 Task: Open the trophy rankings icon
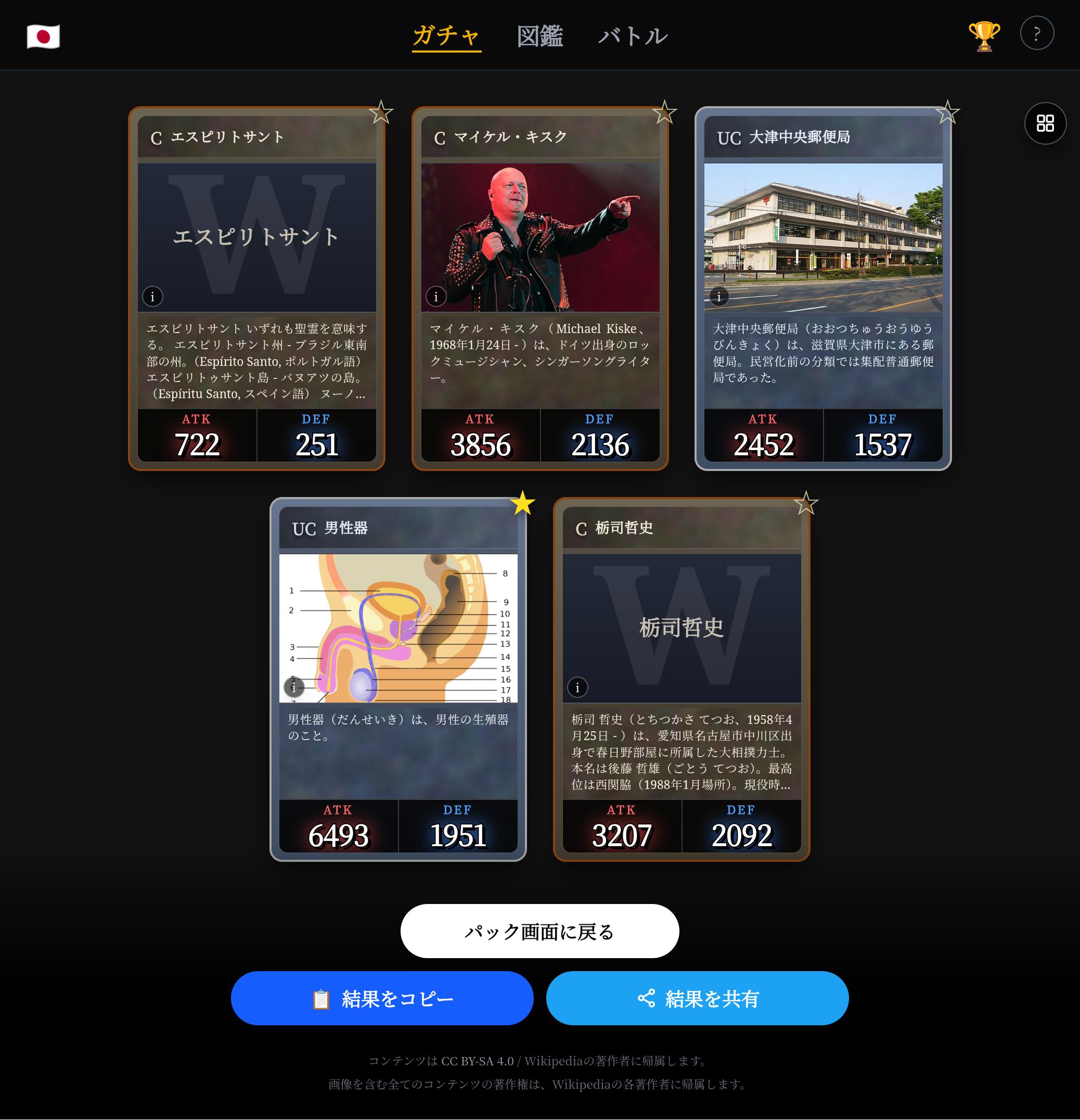point(983,36)
